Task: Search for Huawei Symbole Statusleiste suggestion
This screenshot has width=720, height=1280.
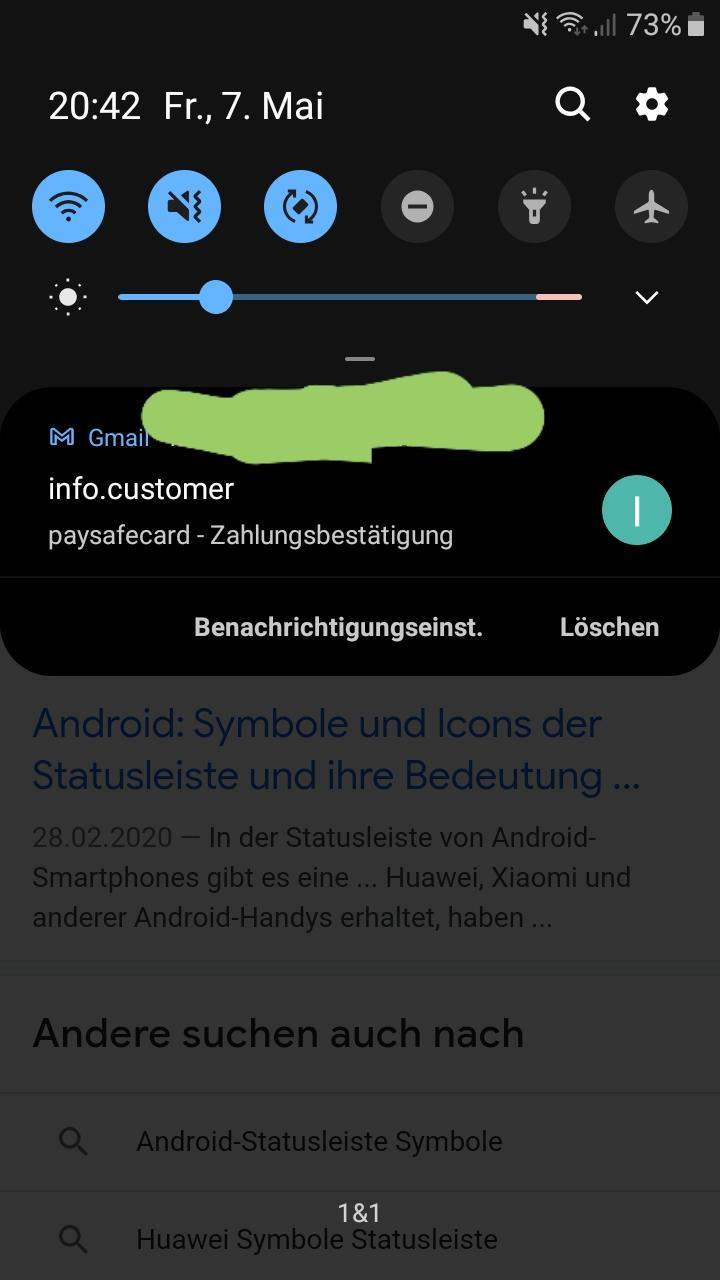Action: pyautogui.click(x=317, y=1239)
